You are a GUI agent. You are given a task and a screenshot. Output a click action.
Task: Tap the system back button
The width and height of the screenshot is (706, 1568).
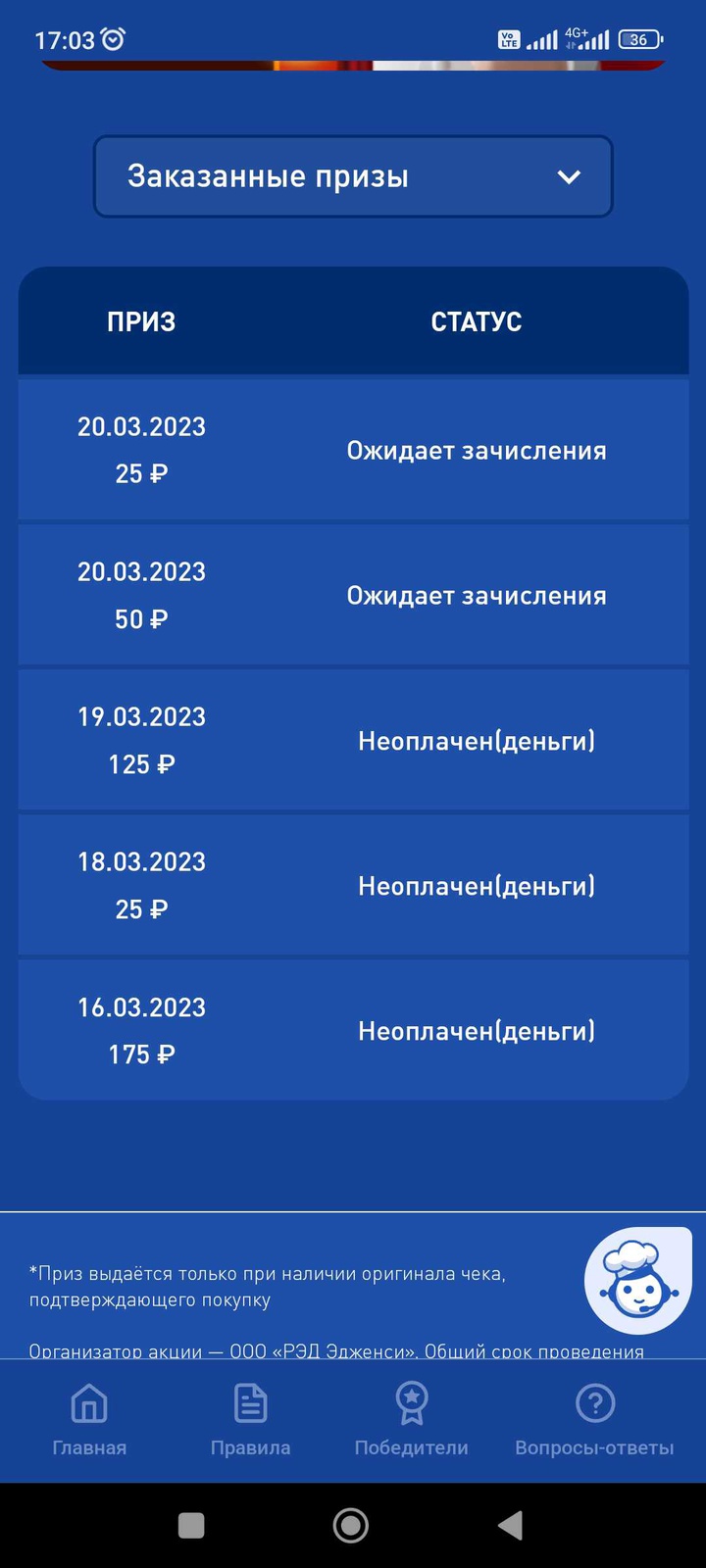coord(510,1525)
